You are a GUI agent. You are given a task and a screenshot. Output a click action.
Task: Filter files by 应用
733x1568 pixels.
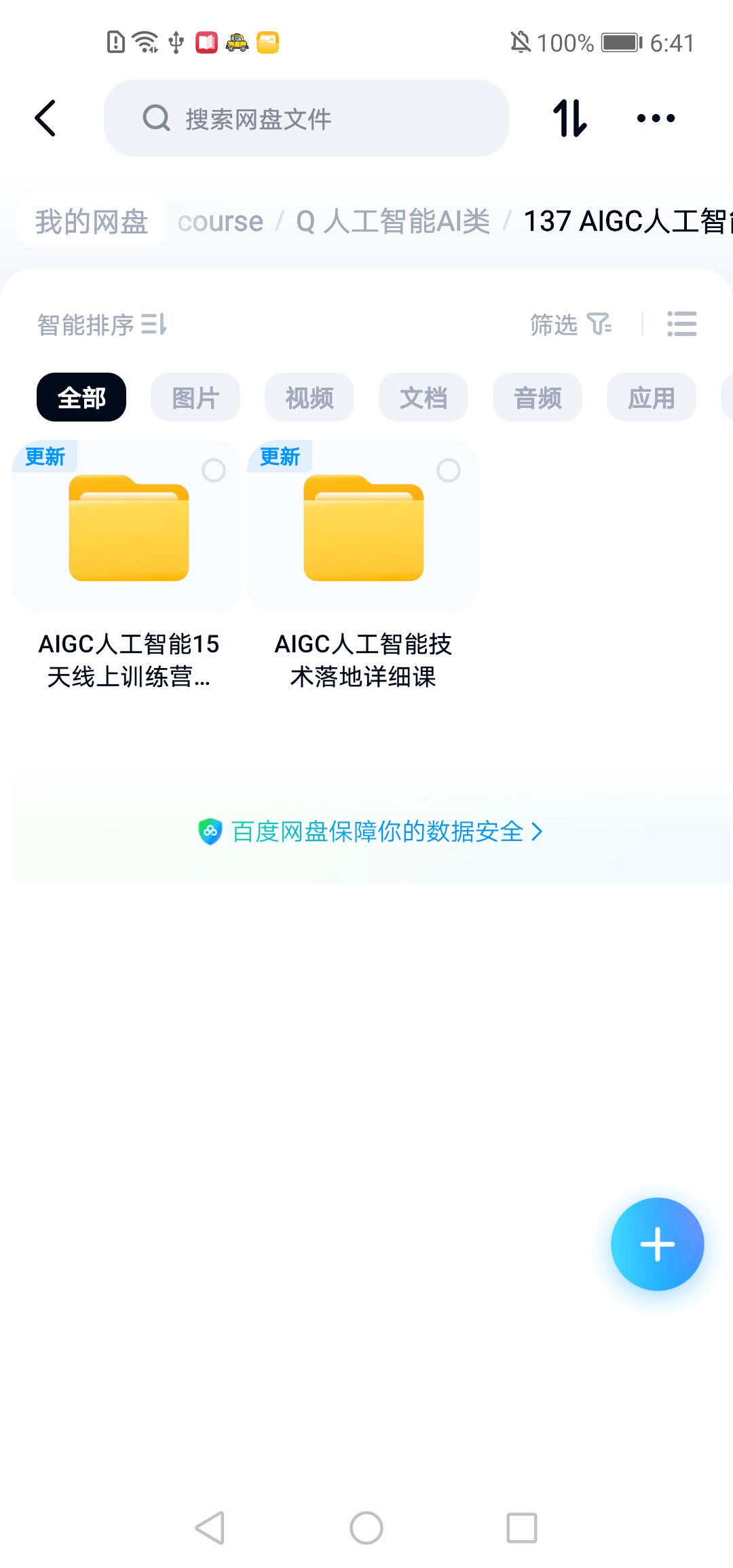(652, 397)
